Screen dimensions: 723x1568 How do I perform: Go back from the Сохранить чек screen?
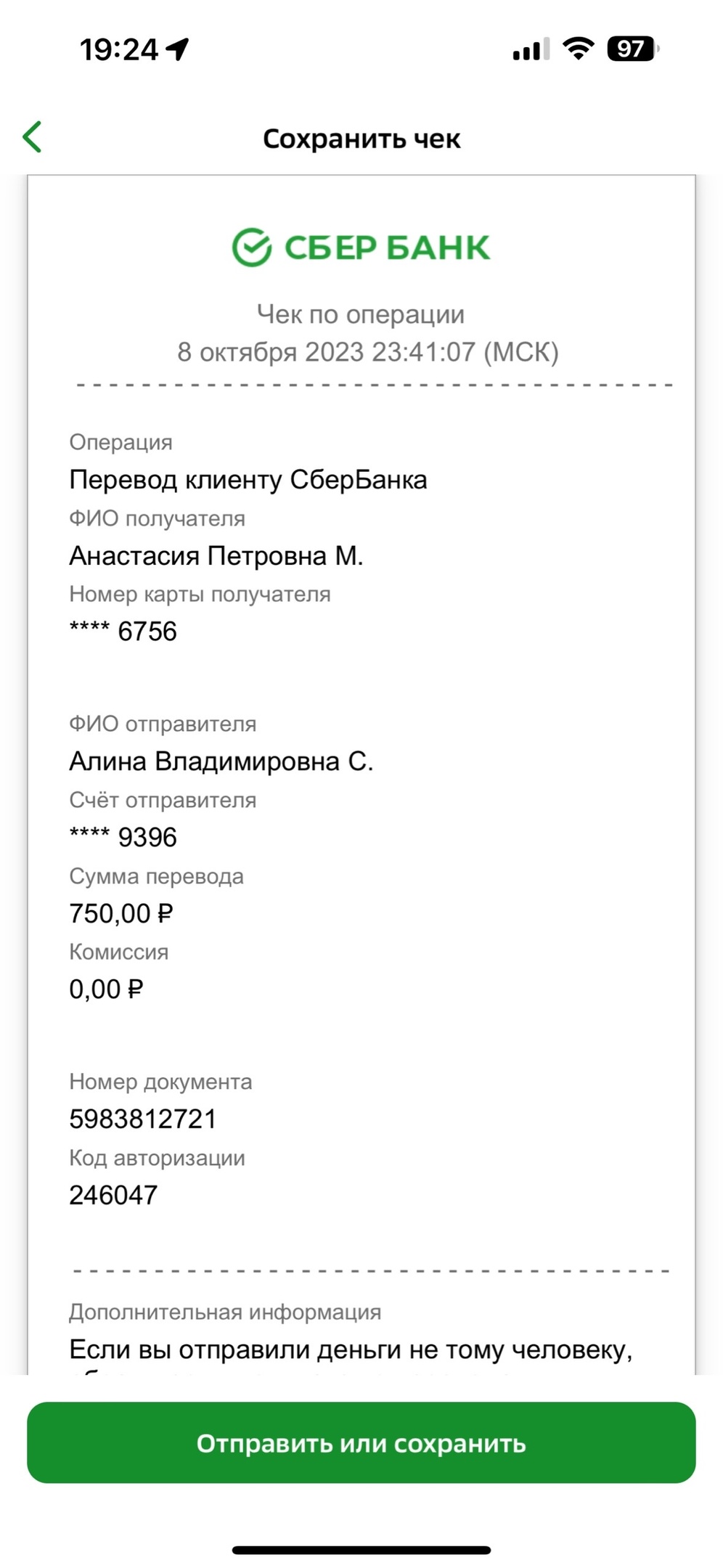pyautogui.click(x=33, y=137)
